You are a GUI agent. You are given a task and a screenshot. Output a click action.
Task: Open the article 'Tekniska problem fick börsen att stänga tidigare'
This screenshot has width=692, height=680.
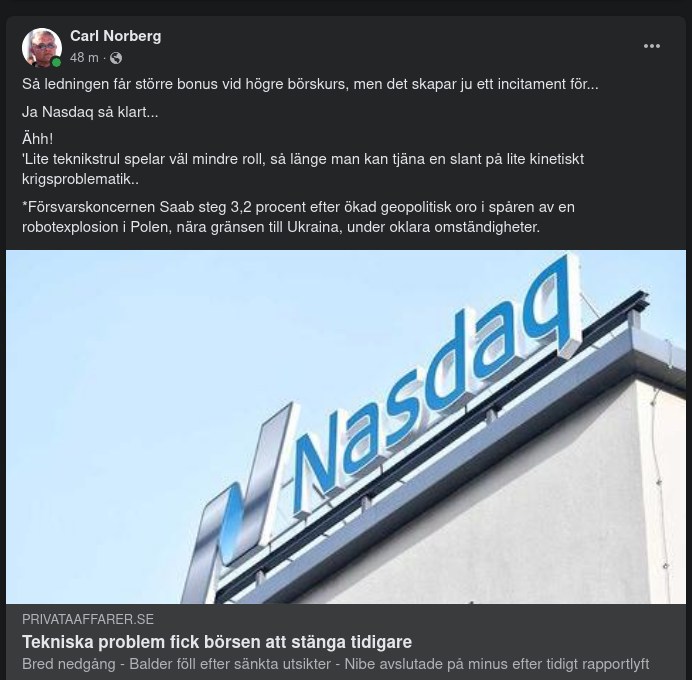tap(217, 642)
